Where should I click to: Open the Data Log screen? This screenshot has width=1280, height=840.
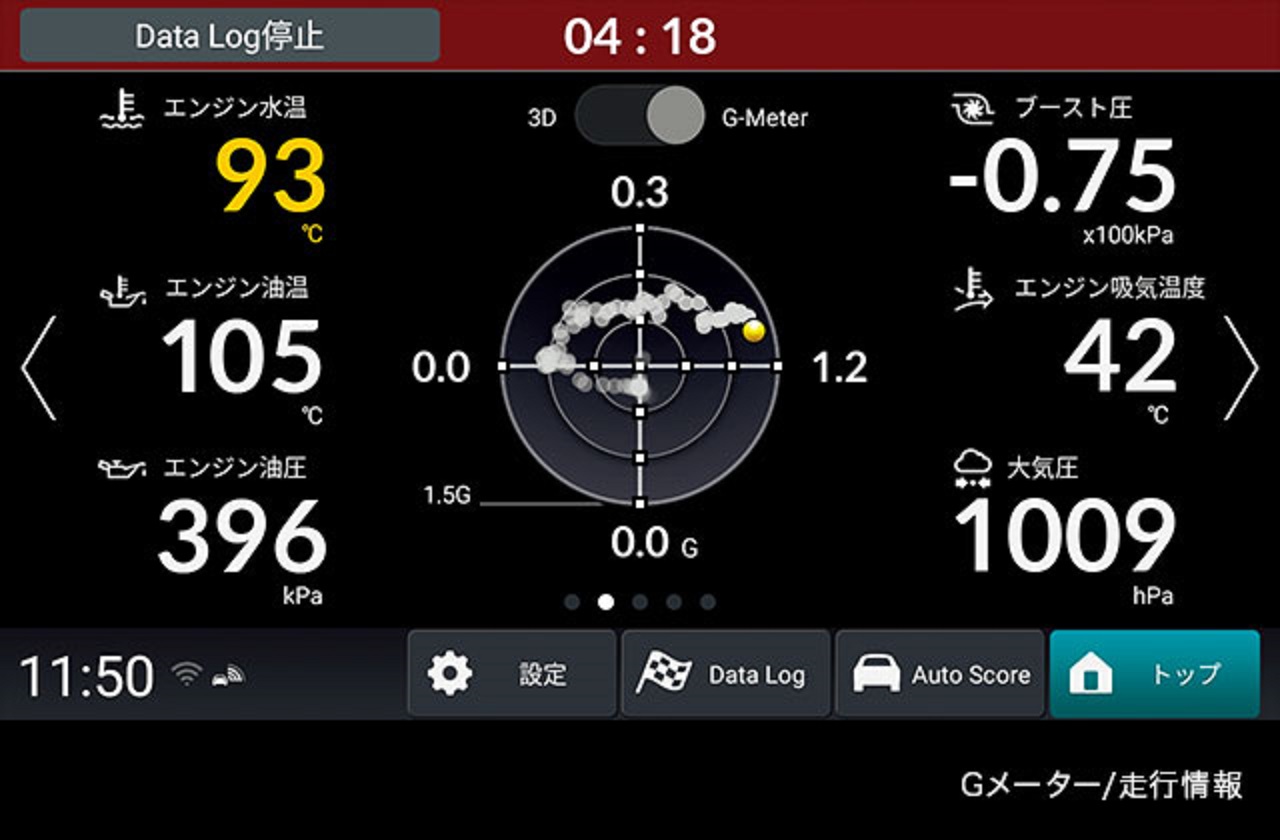[725, 674]
